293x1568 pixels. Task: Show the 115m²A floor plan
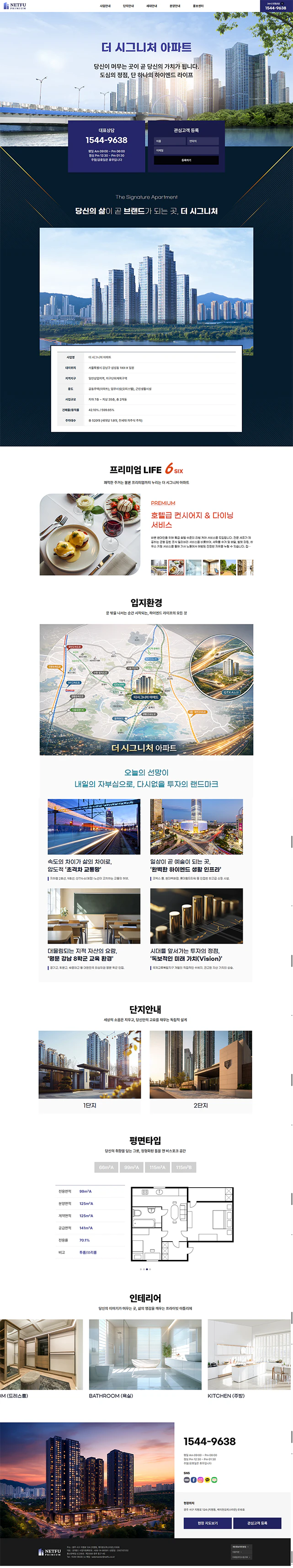coord(158,1167)
